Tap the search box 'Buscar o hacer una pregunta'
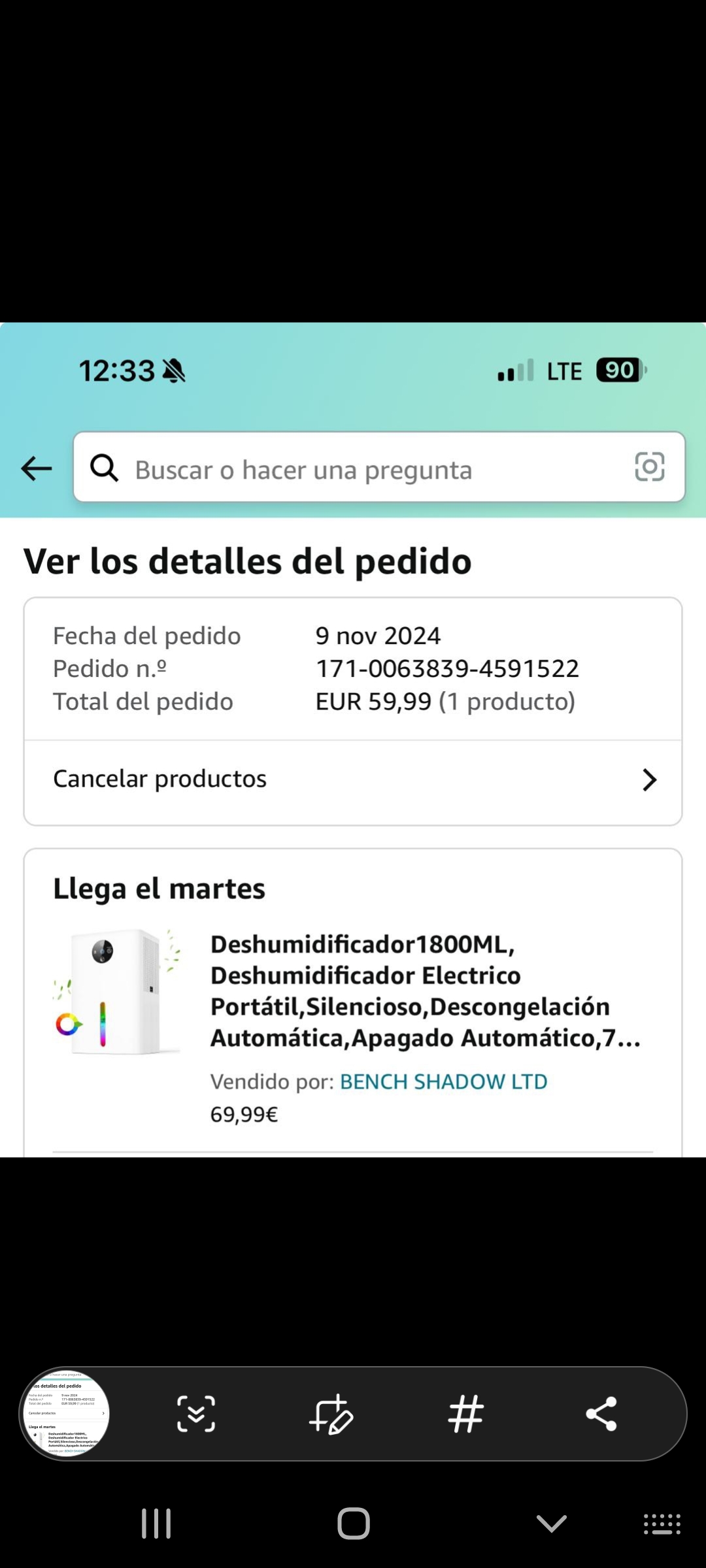 coord(353,468)
